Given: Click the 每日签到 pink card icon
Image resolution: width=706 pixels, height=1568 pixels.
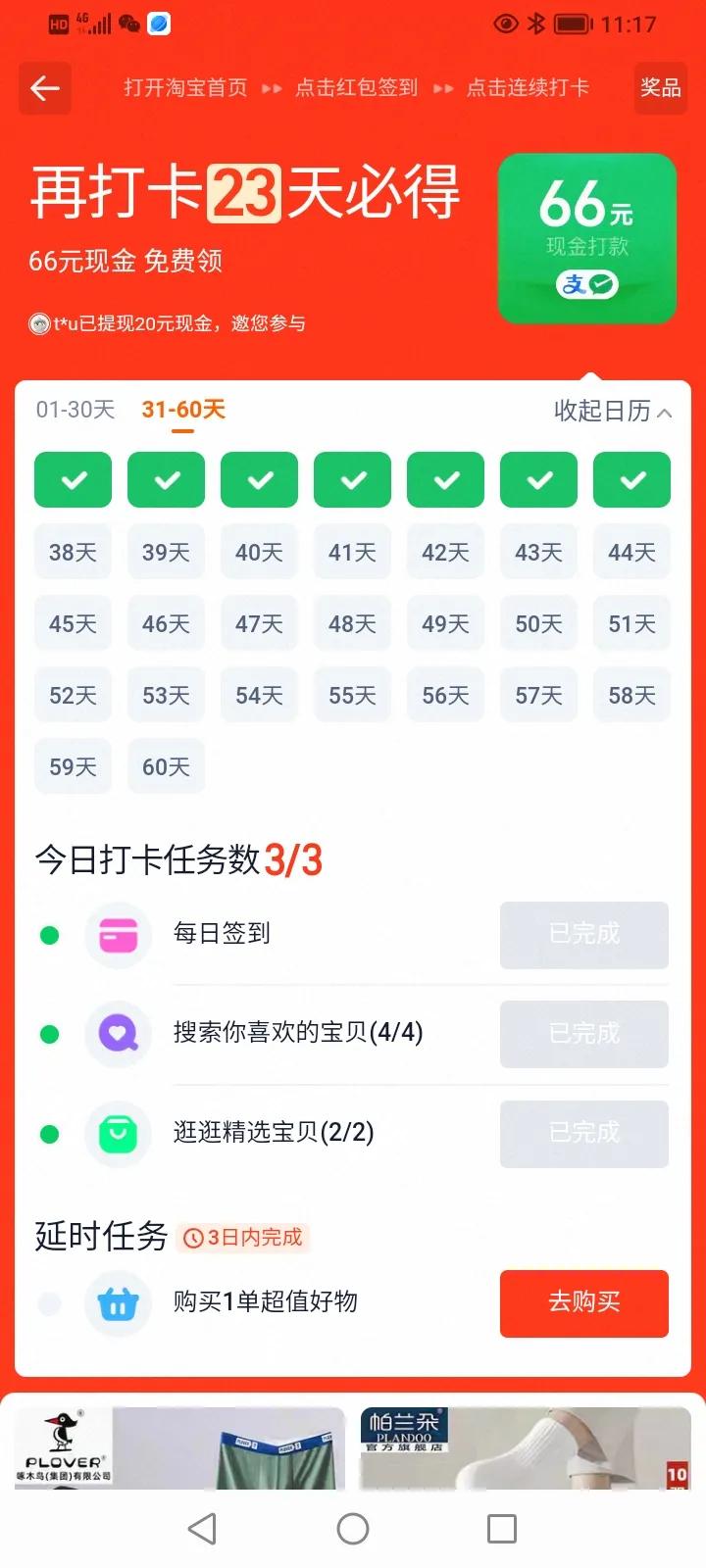Looking at the screenshot, I should (118, 935).
